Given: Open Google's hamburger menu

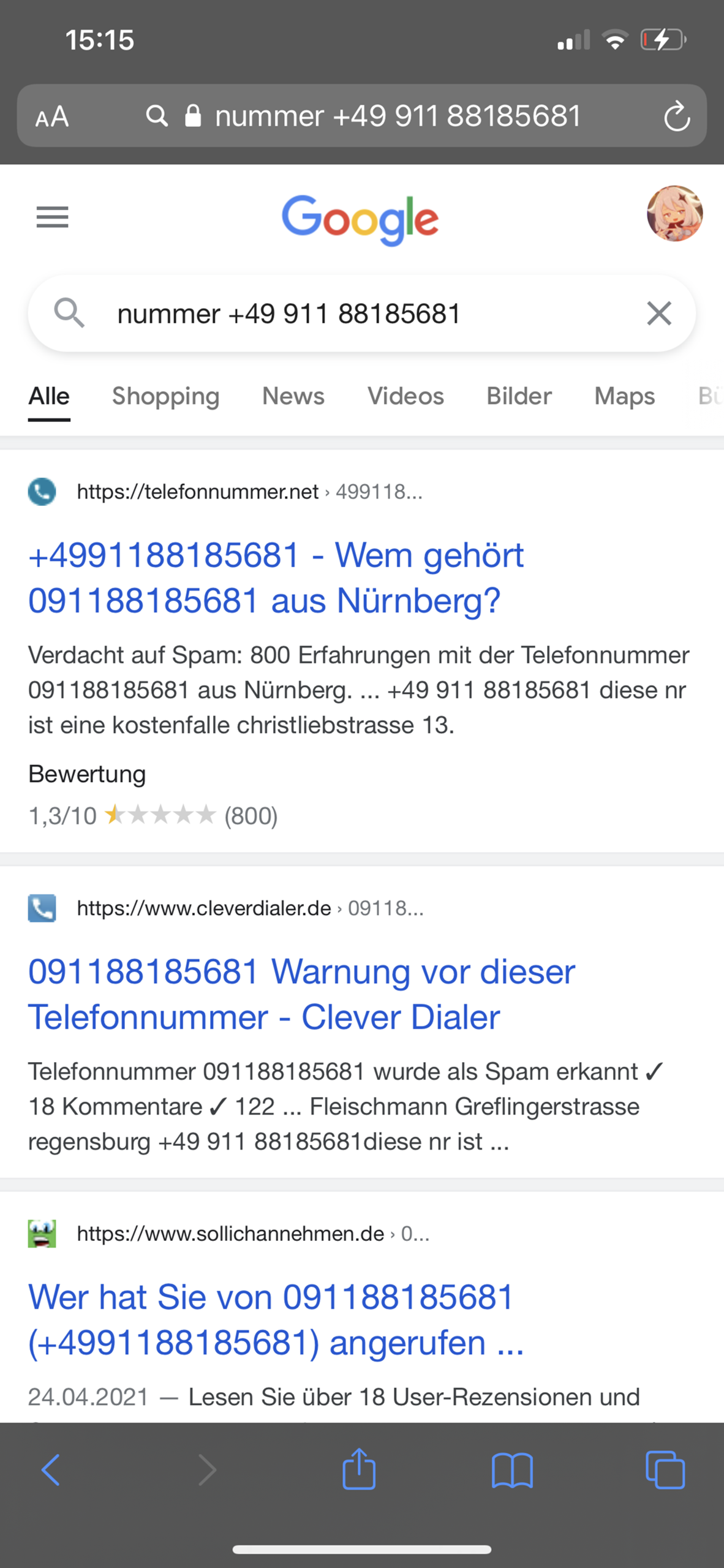Looking at the screenshot, I should tap(52, 217).
